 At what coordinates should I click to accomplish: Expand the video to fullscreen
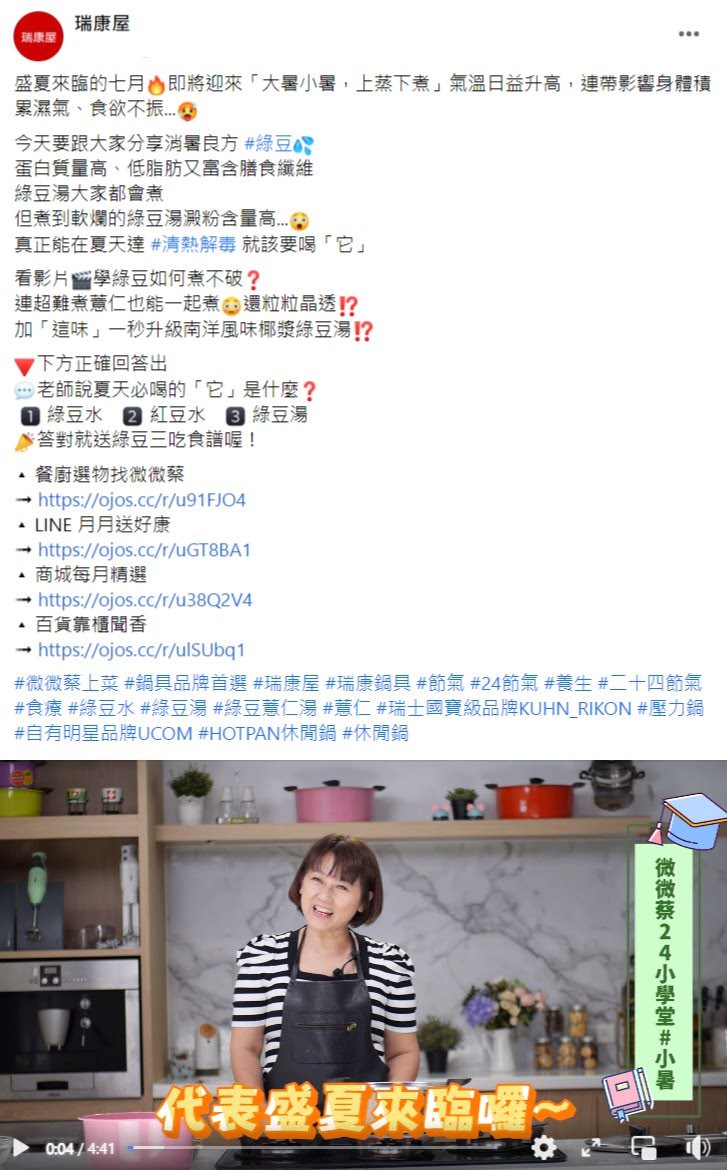point(591,1148)
